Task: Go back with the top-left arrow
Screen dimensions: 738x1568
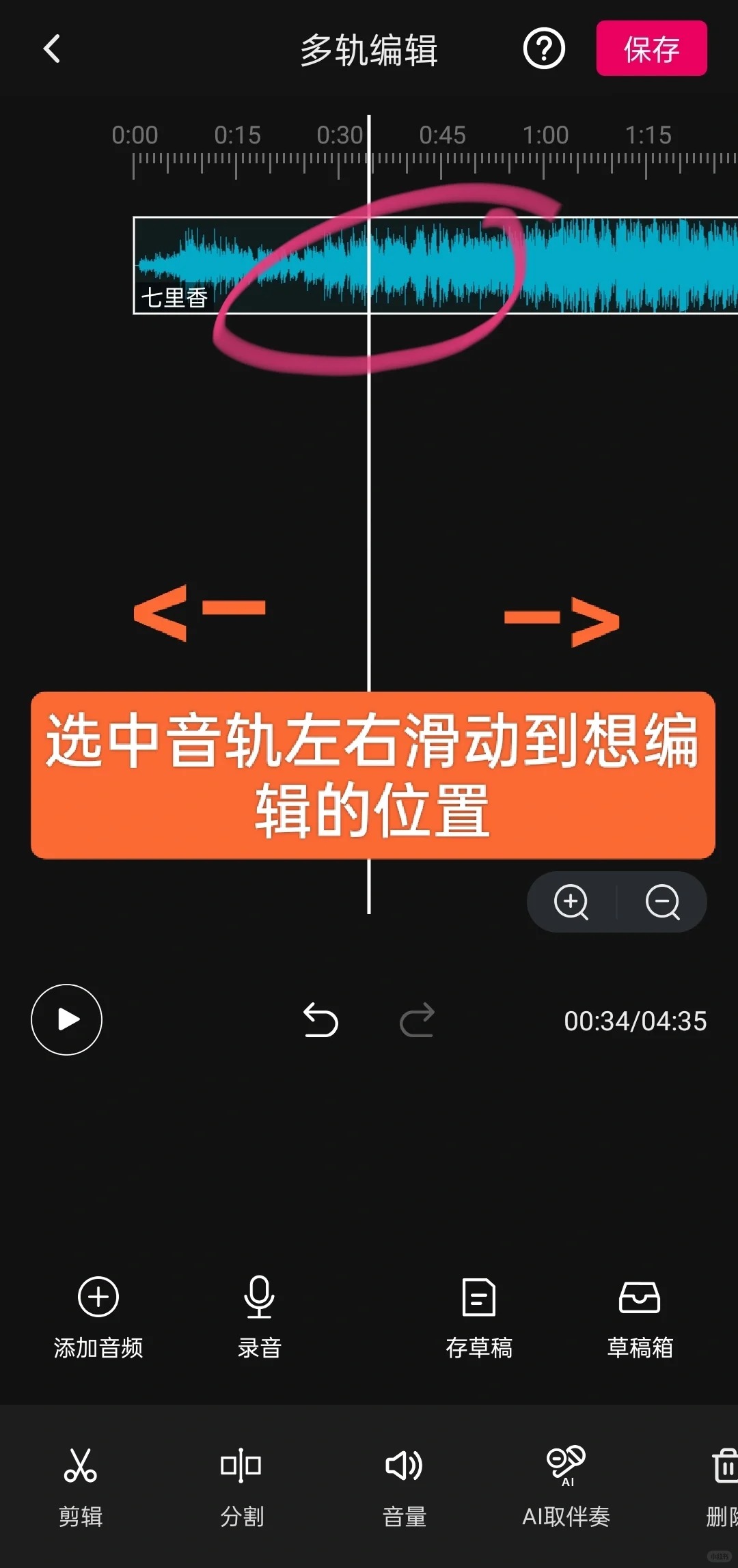Action: coord(52,49)
